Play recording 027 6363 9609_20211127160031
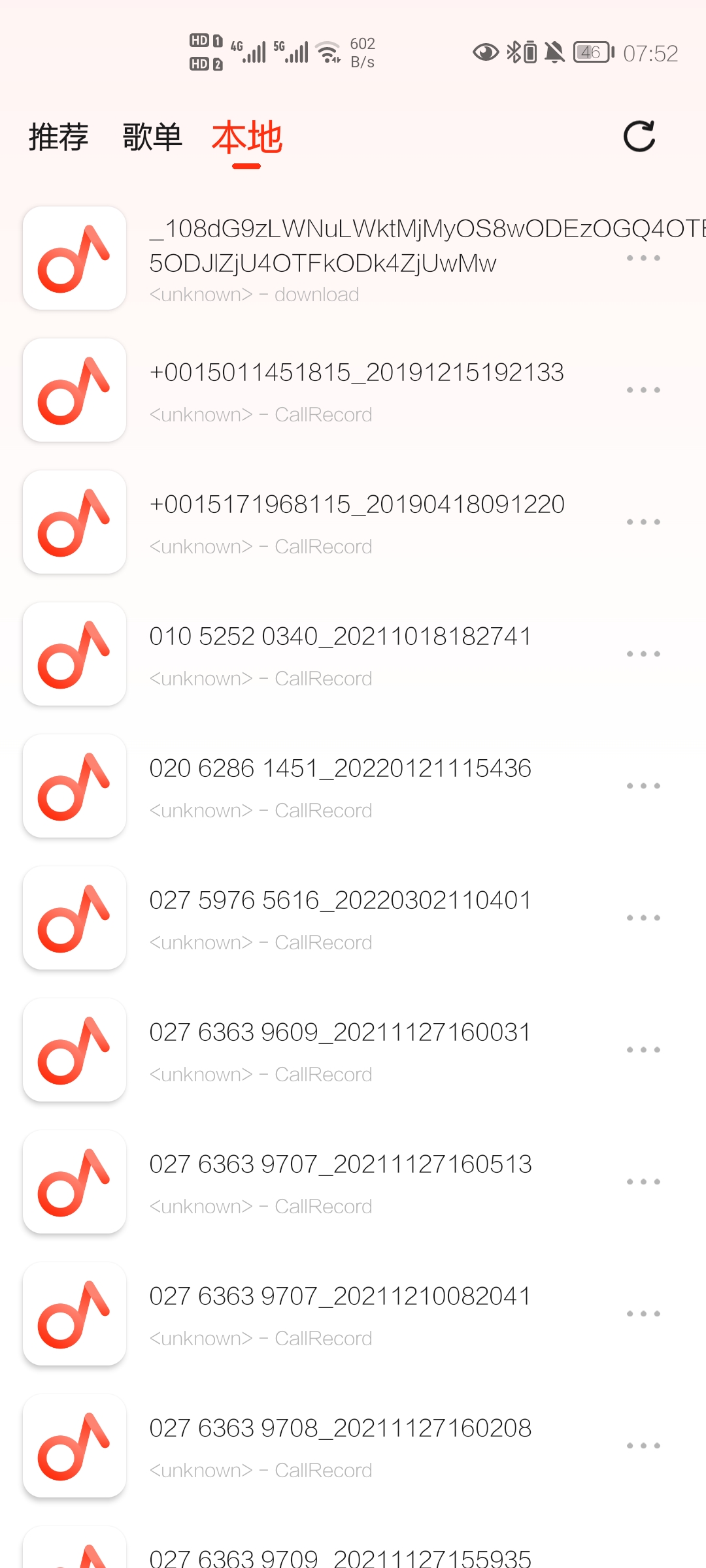The height and width of the screenshot is (1568, 706). coord(340,1050)
